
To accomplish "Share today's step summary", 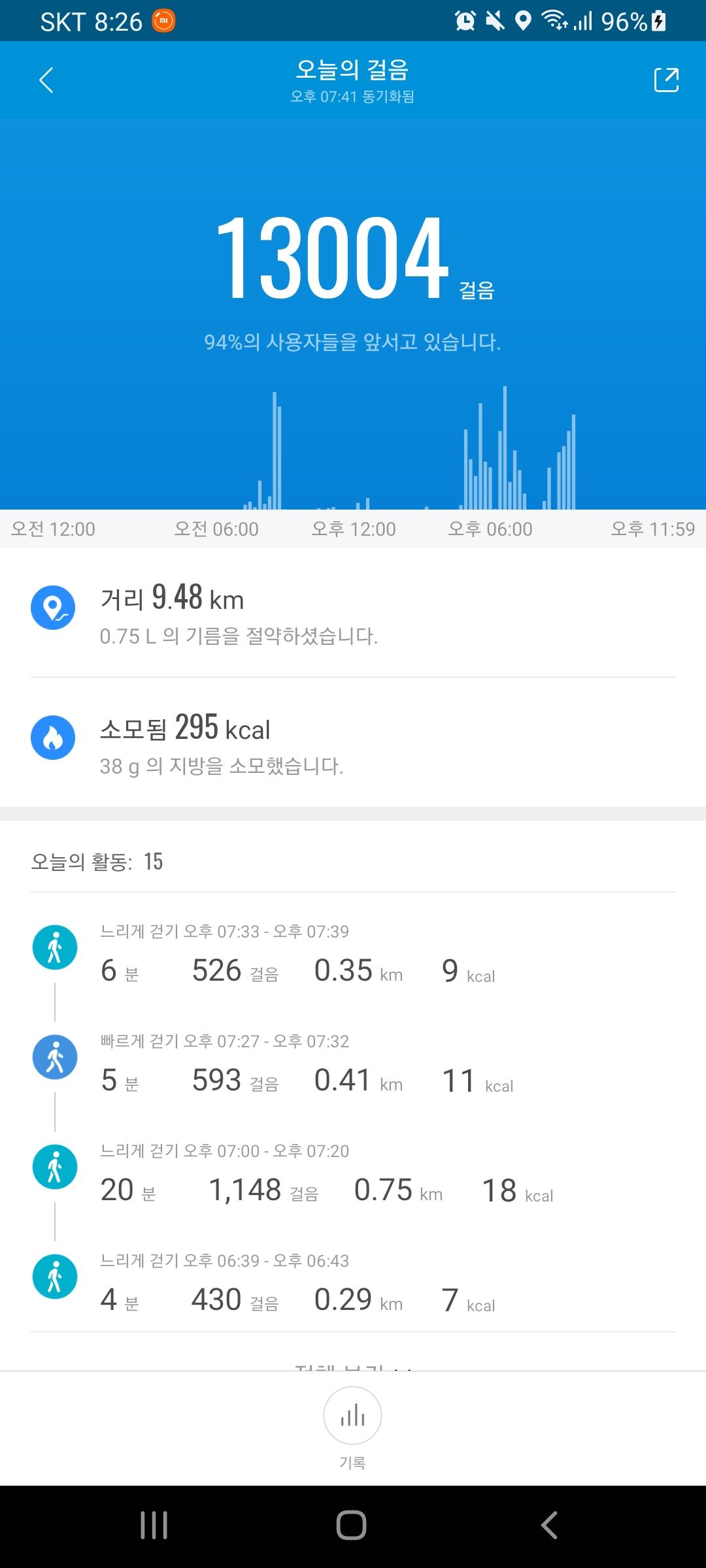I will tap(666, 80).
